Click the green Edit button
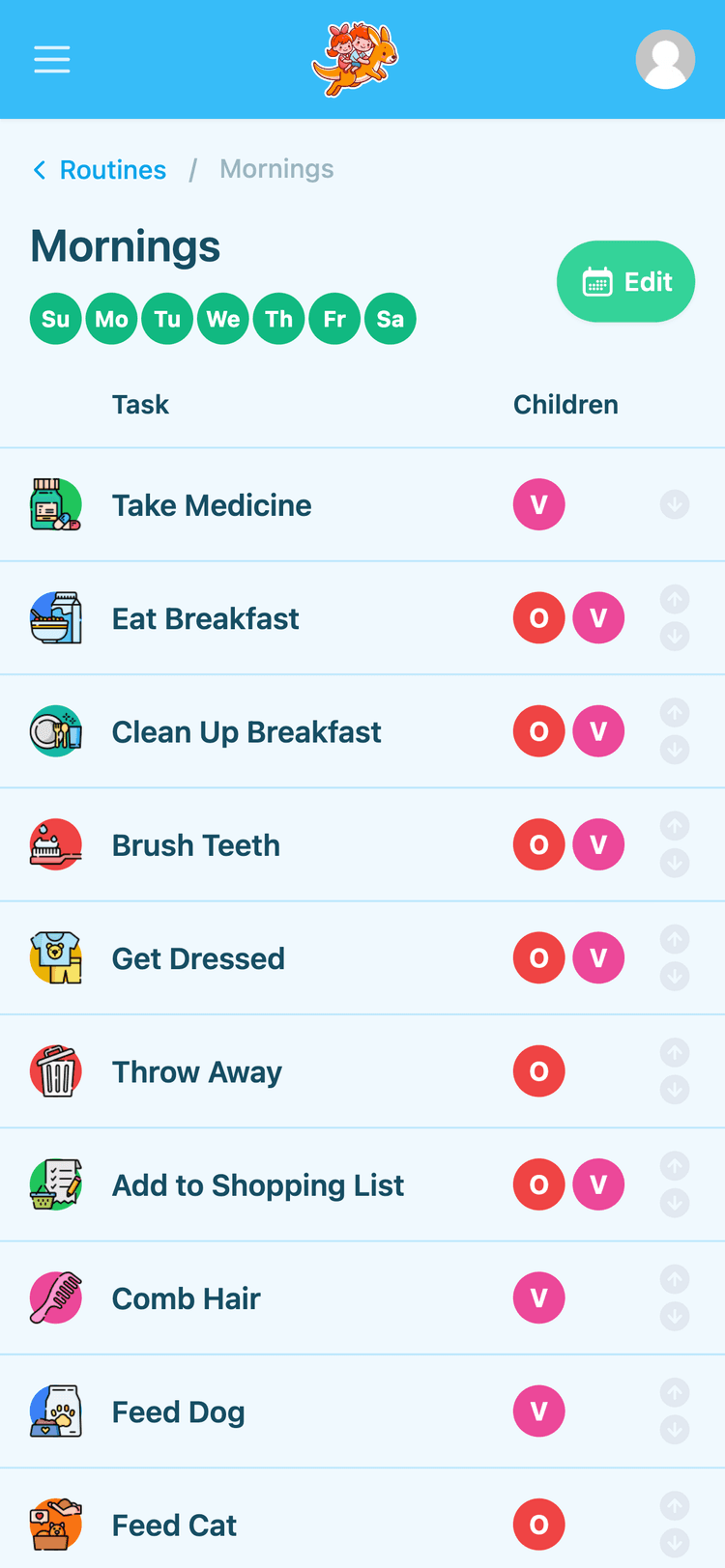Screen dimensions: 725x1568 click(625, 281)
